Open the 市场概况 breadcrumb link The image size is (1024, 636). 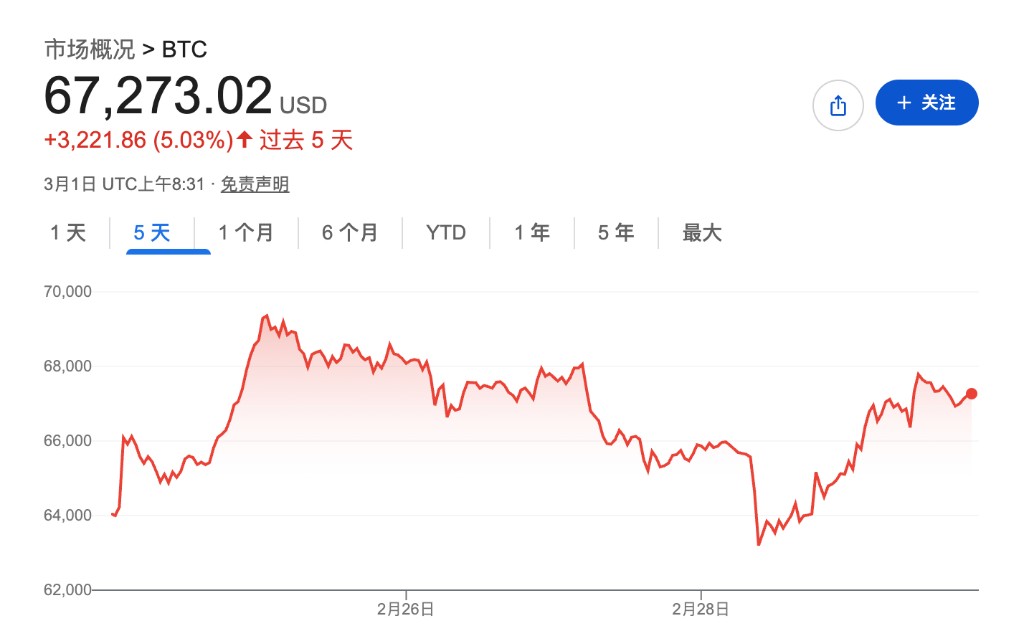pos(89,50)
